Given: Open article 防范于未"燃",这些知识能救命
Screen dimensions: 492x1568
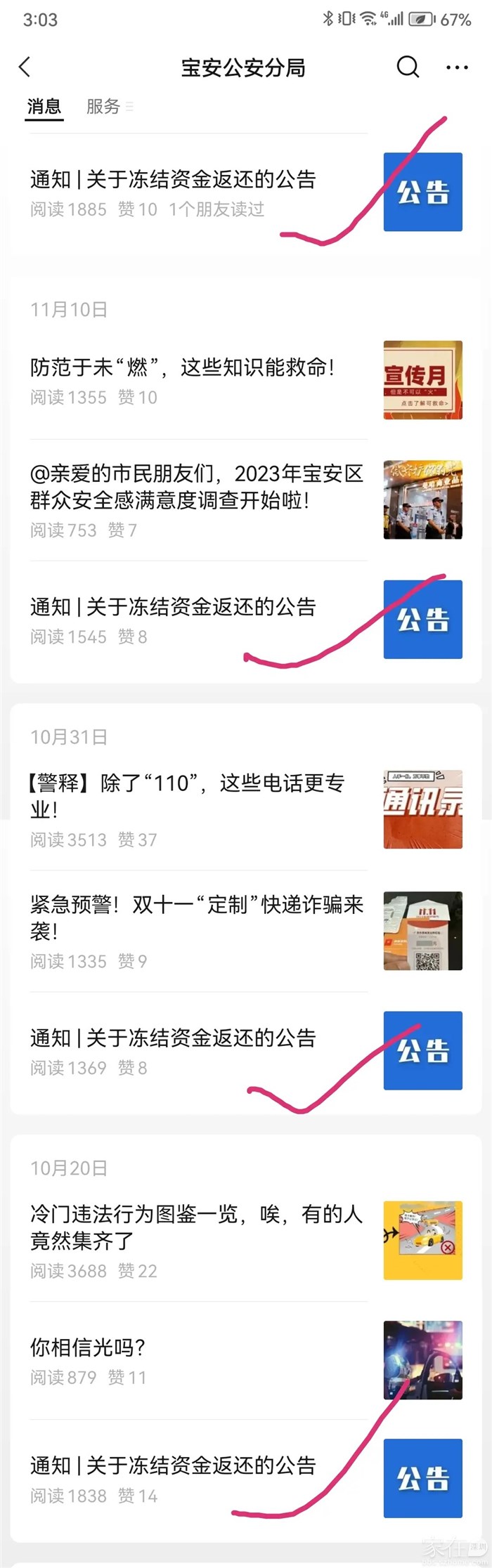Looking at the screenshot, I should tap(183, 367).
